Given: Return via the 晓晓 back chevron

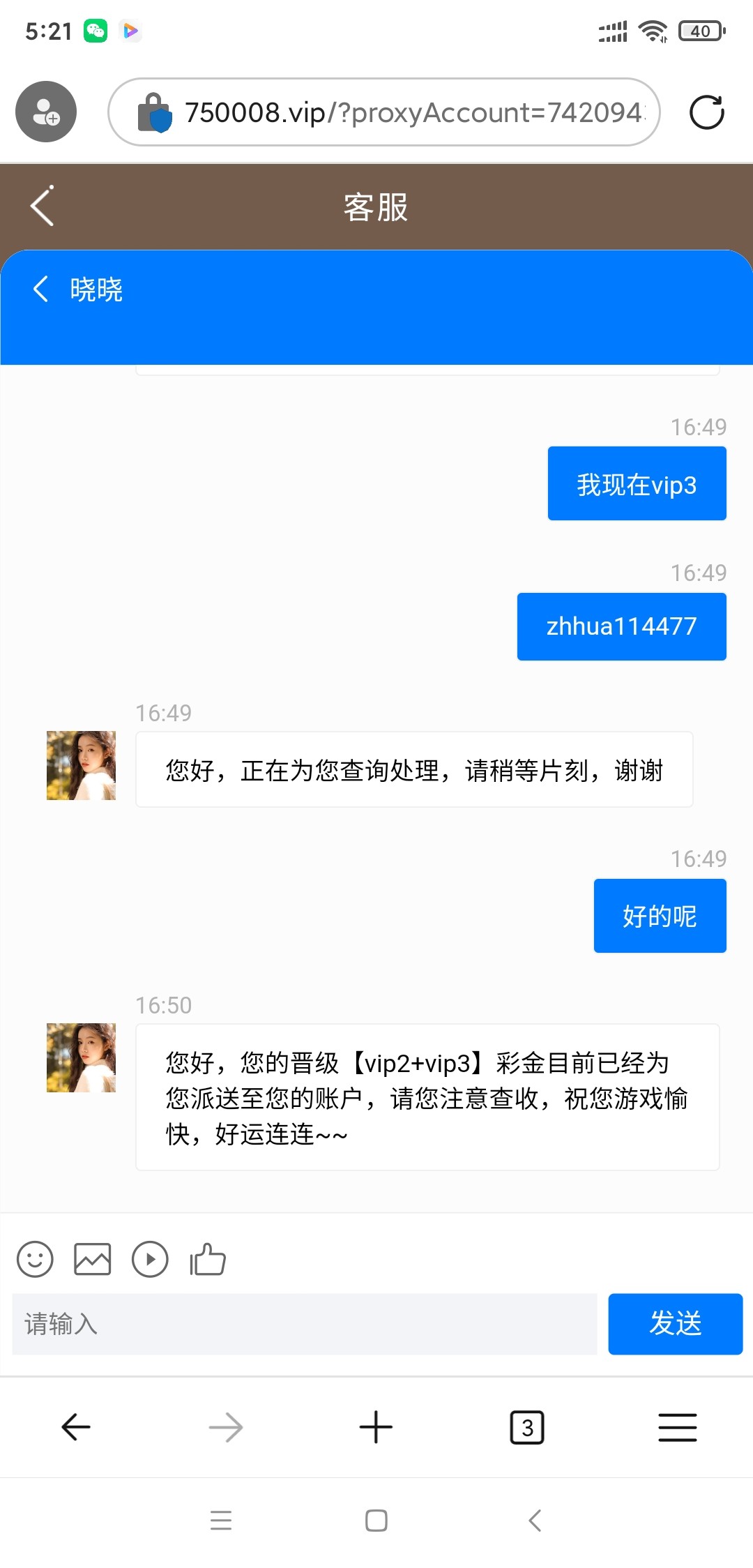Looking at the screenshot, I should (40, 289).
